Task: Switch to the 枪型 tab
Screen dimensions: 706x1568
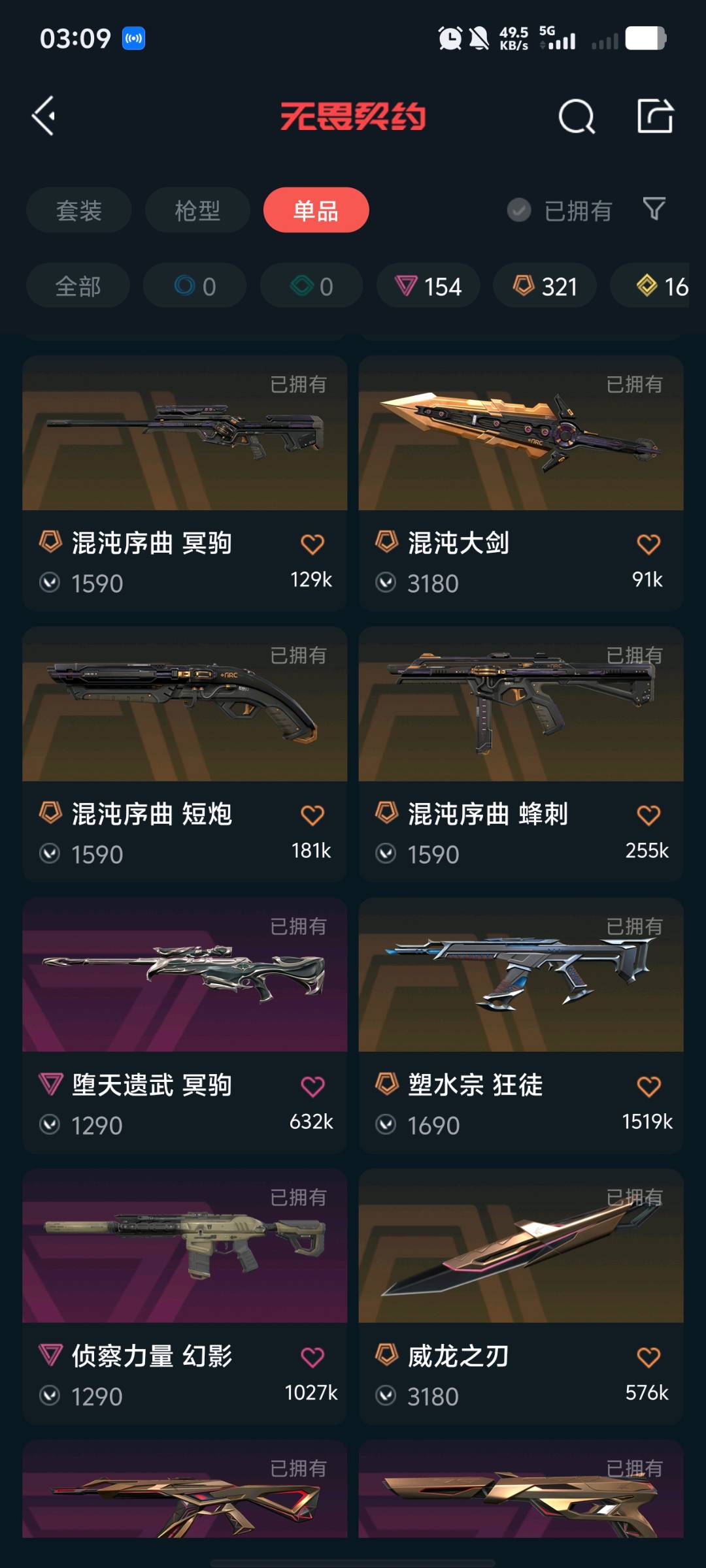Action: pyautogui.click(x=197, y=210)
